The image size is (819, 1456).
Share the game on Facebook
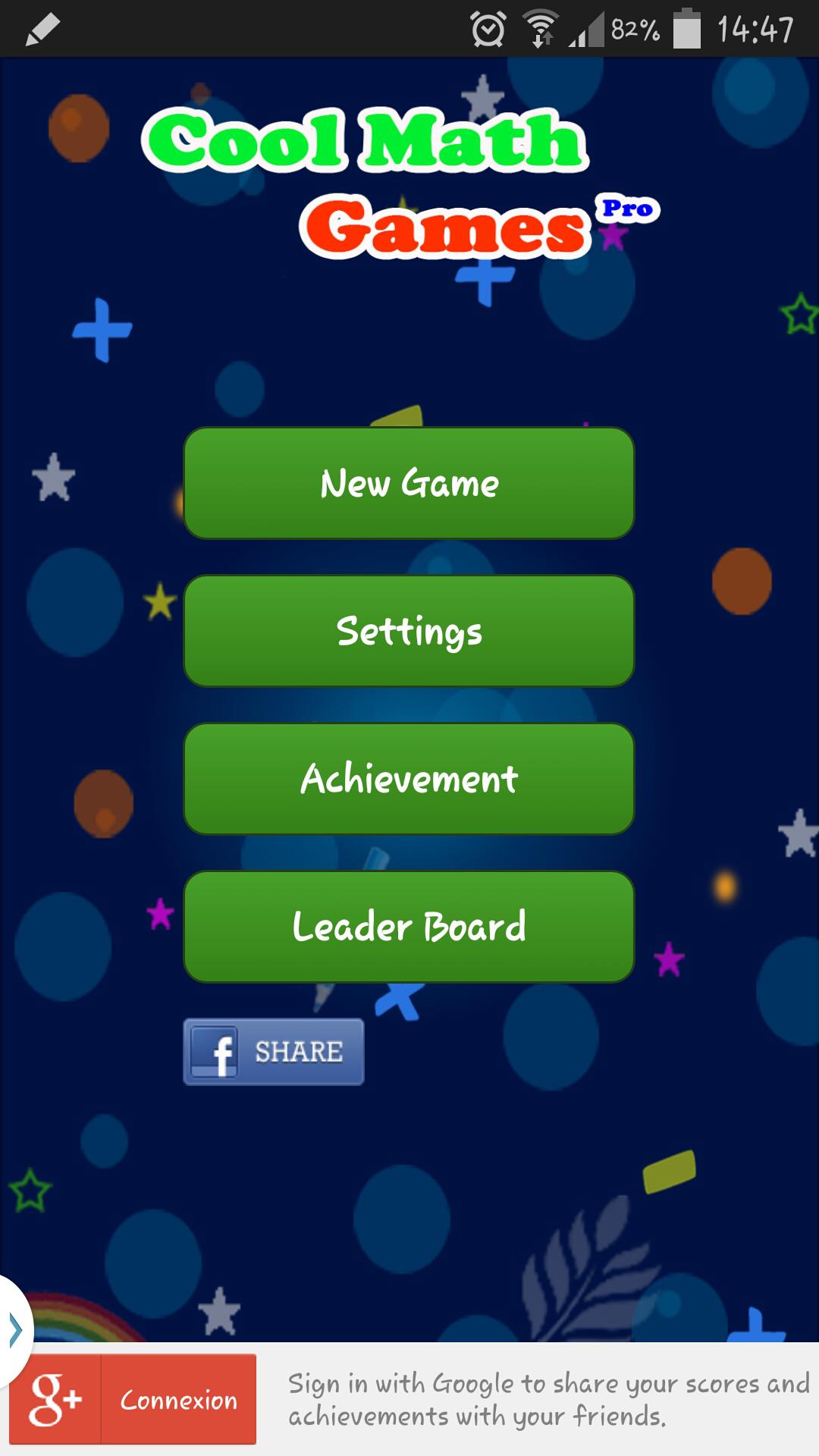point(274,1052)
